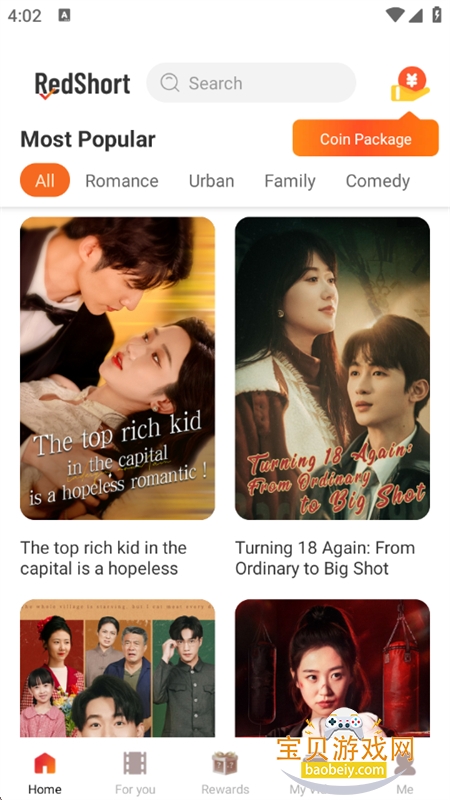Tap the Coin Package button

pyautogui.click(x=365, y=139)
